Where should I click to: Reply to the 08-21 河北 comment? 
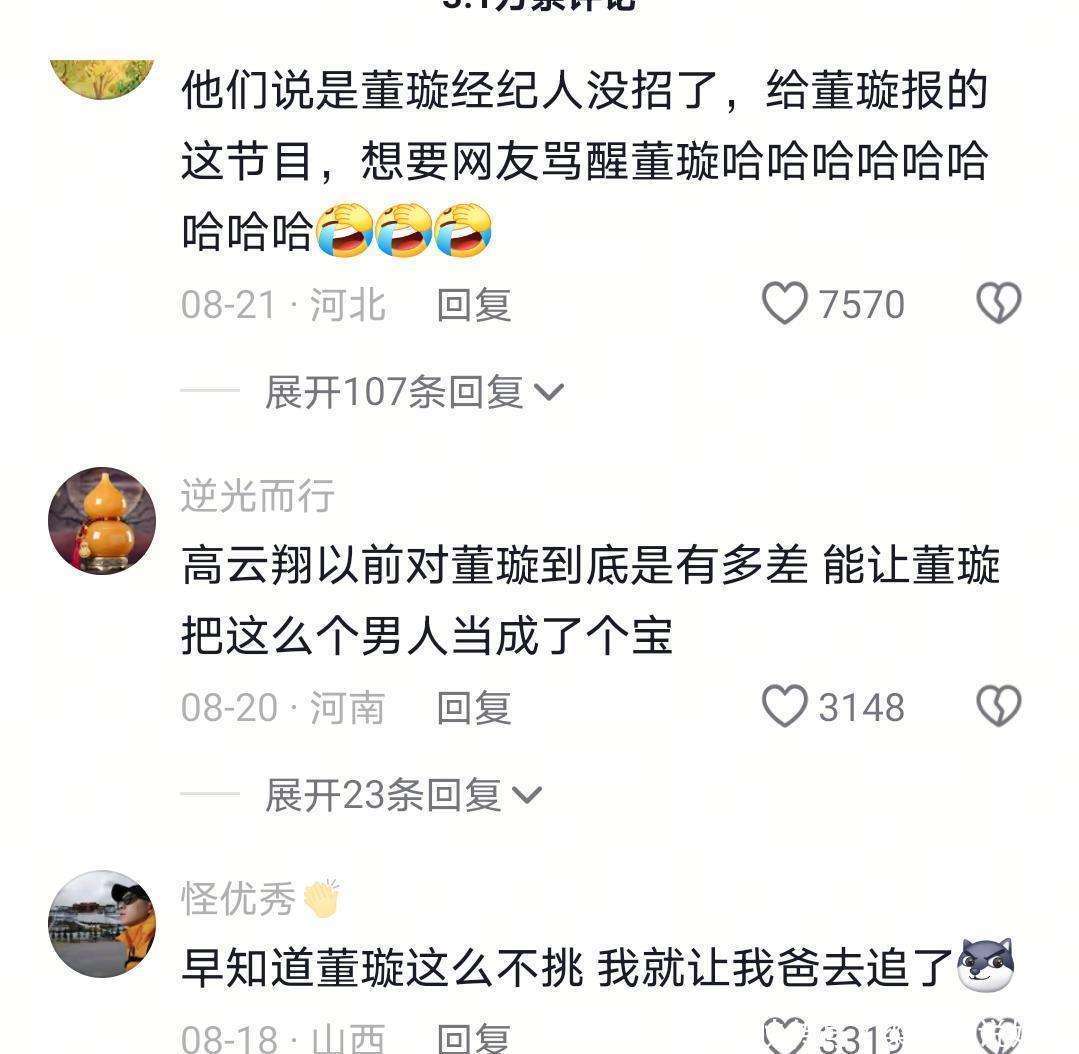tap(474, 305)
